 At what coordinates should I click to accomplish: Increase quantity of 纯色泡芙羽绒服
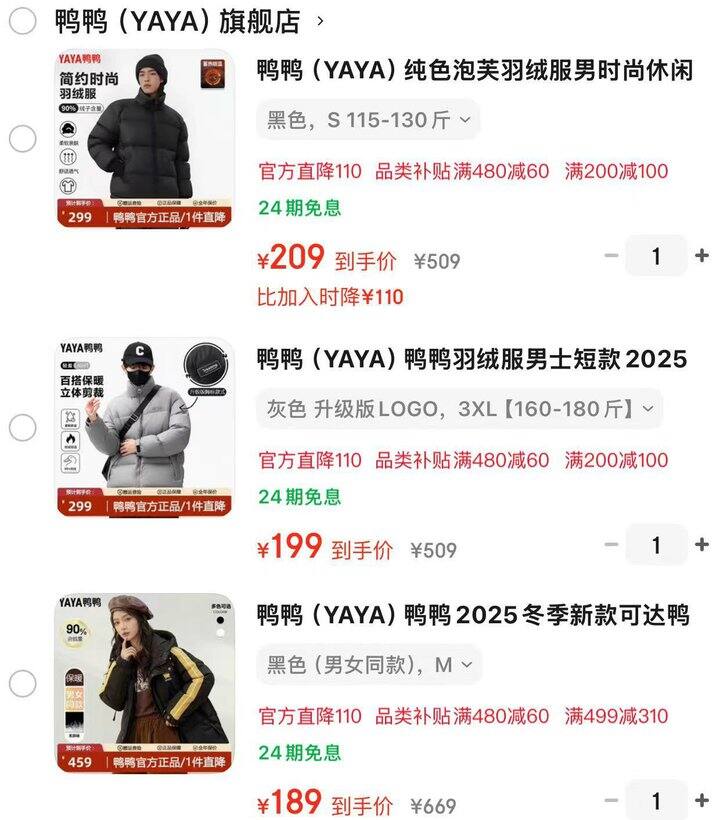pos(702,256)
